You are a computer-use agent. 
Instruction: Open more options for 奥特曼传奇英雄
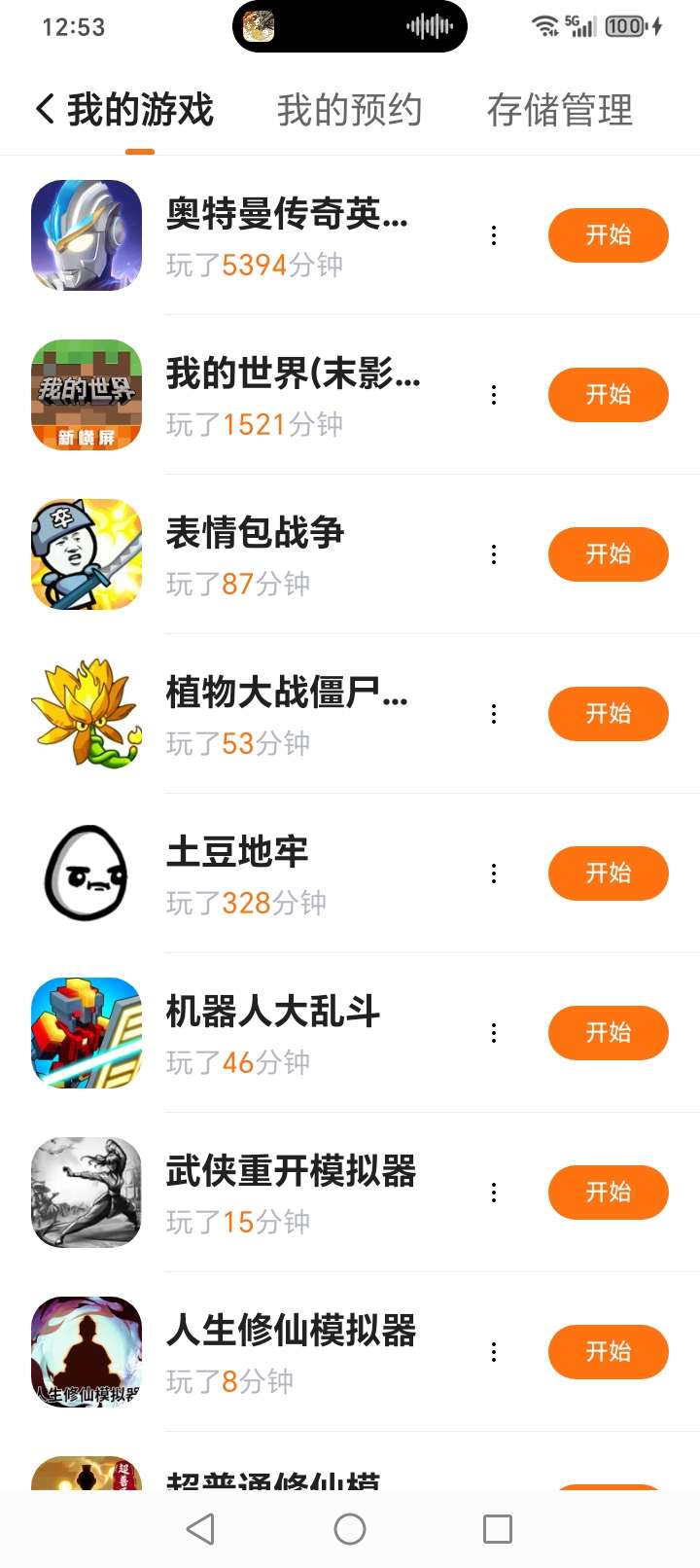tap(494, 235)
